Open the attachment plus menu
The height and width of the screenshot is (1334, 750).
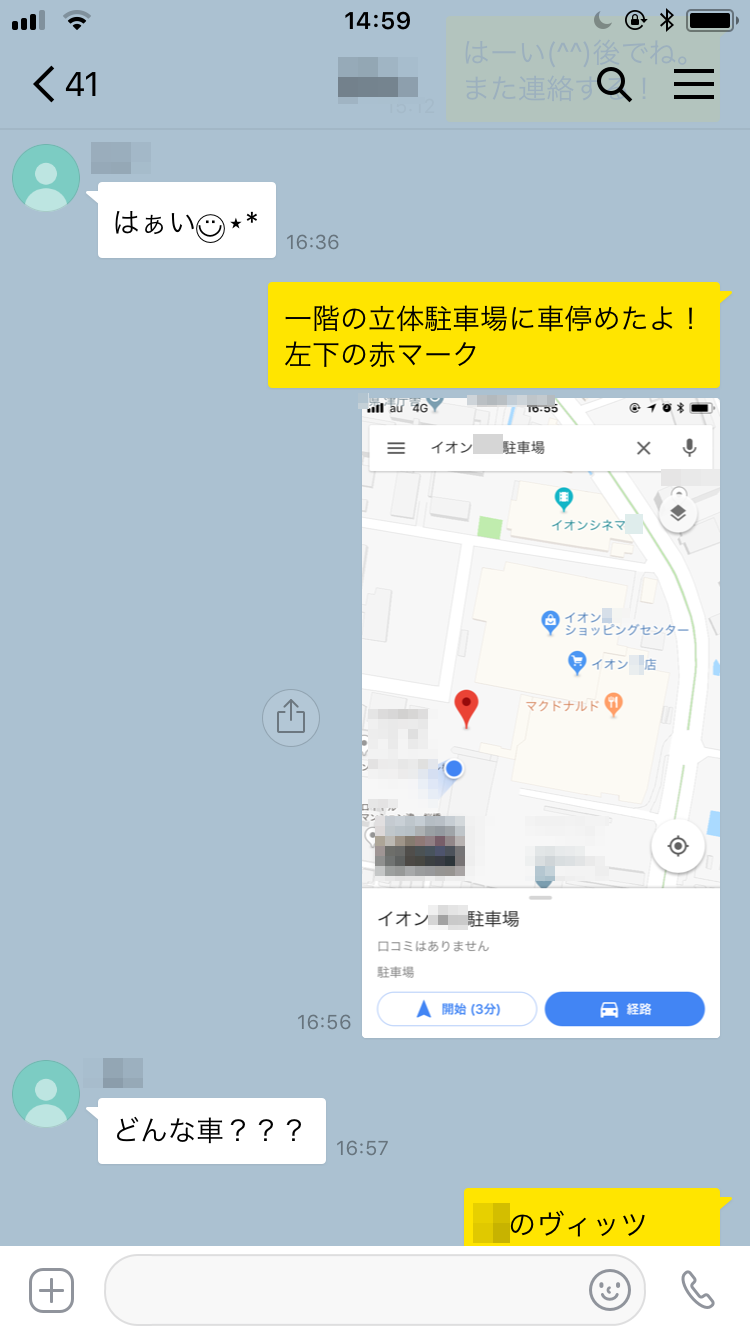[x=51, y=1290]
